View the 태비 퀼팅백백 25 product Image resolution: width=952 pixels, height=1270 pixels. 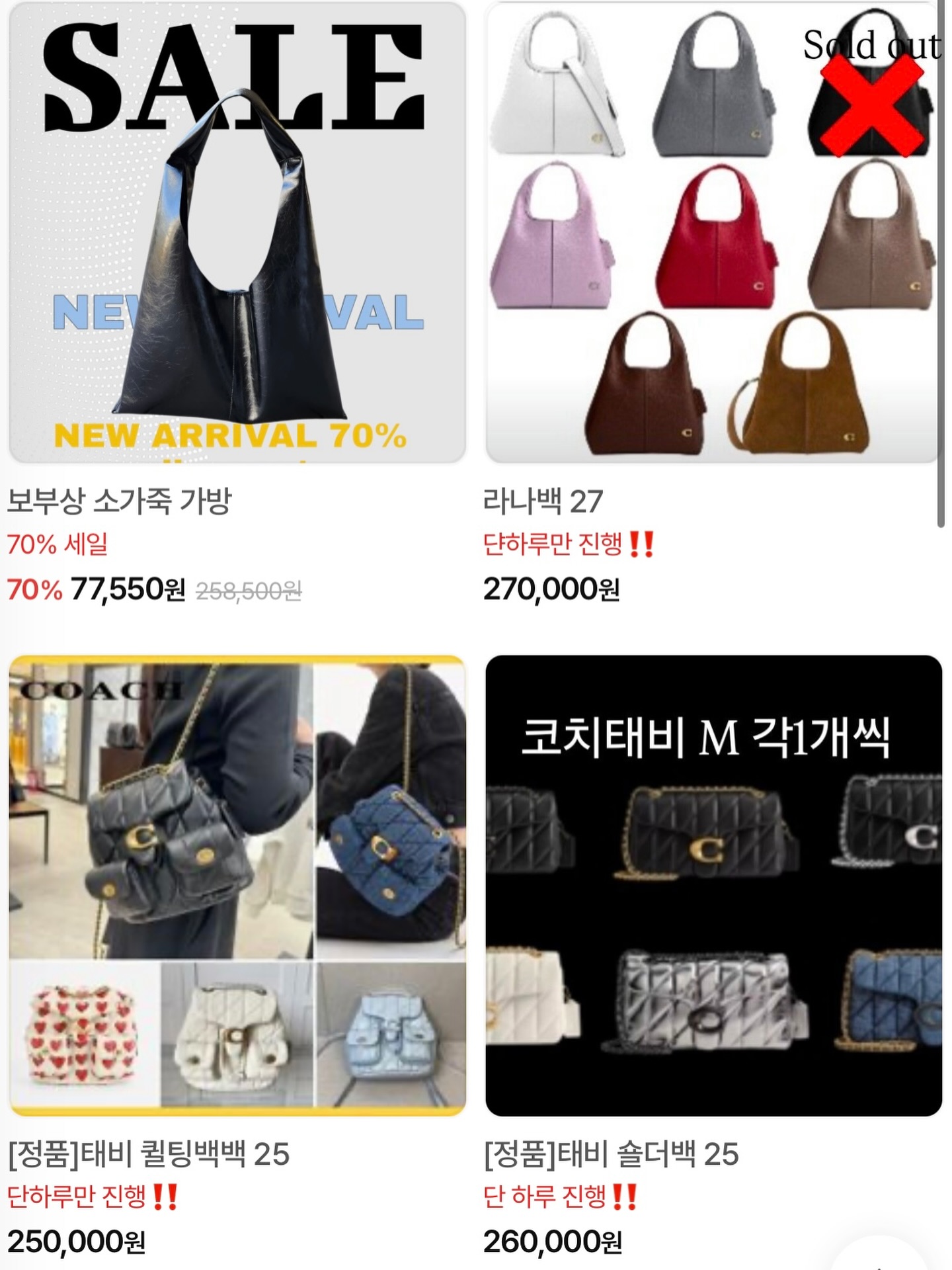[x=237, y=885]
